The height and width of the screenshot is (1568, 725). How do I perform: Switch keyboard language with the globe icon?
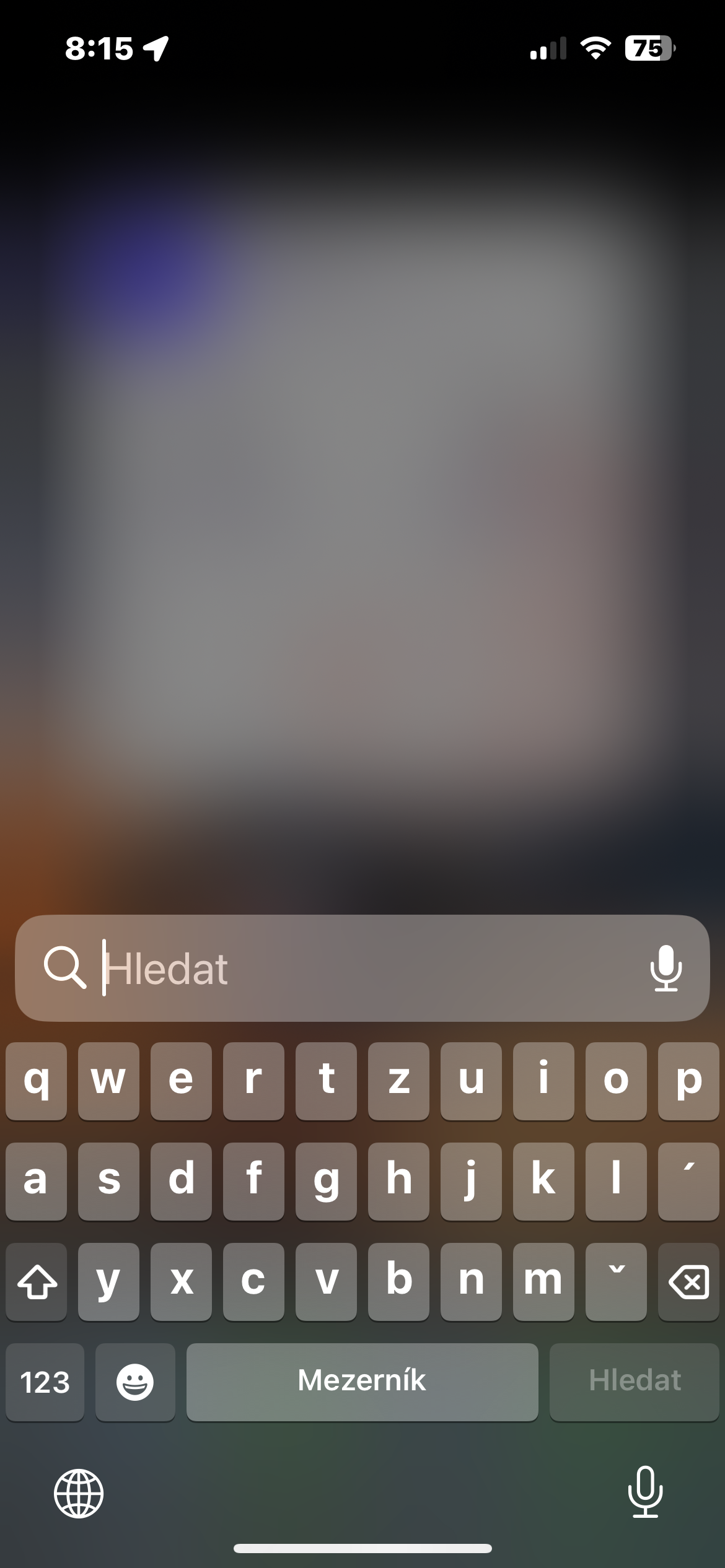[79, 1493]
